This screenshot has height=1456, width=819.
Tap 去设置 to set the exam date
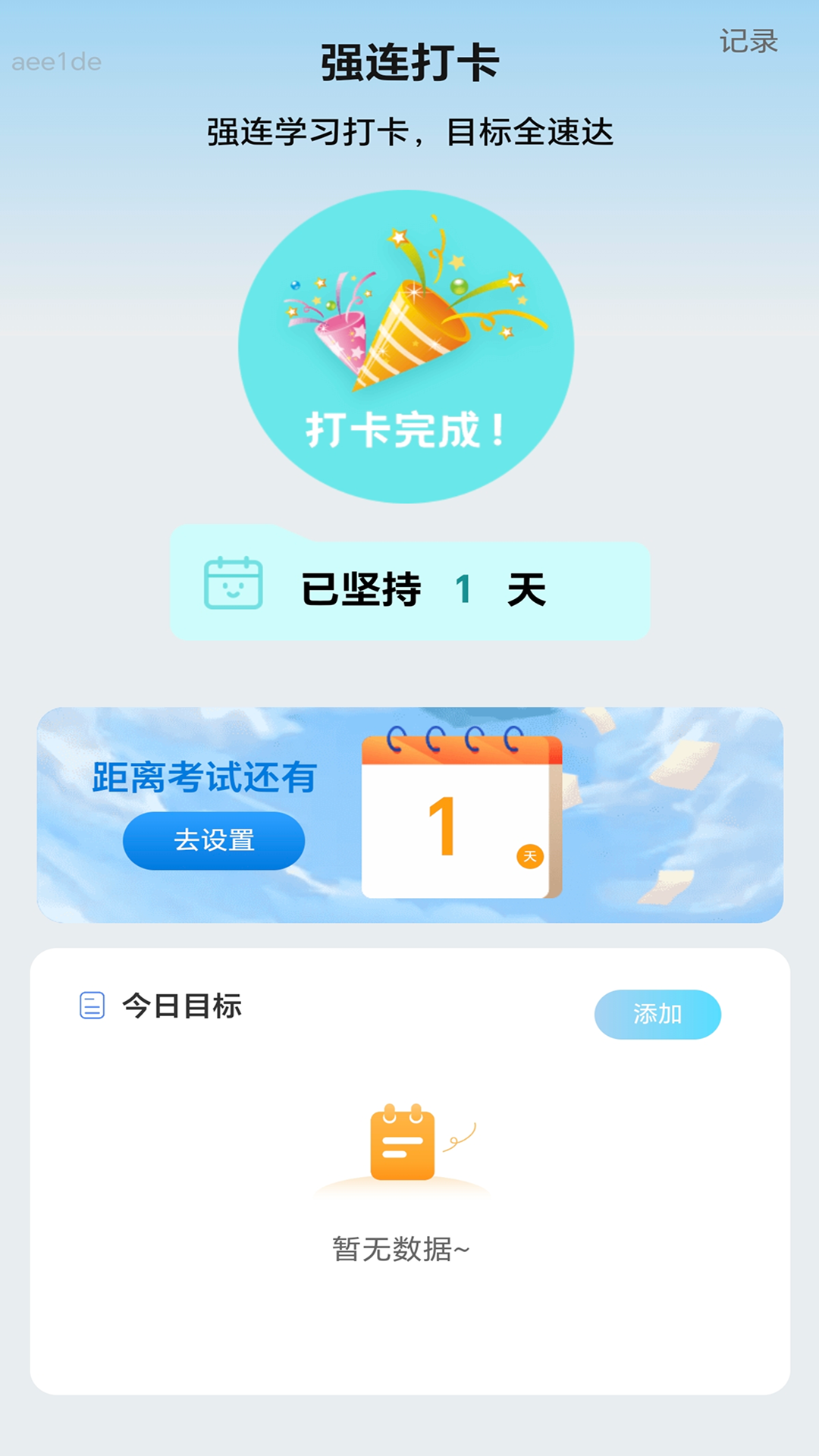click(x=215, y=840)
